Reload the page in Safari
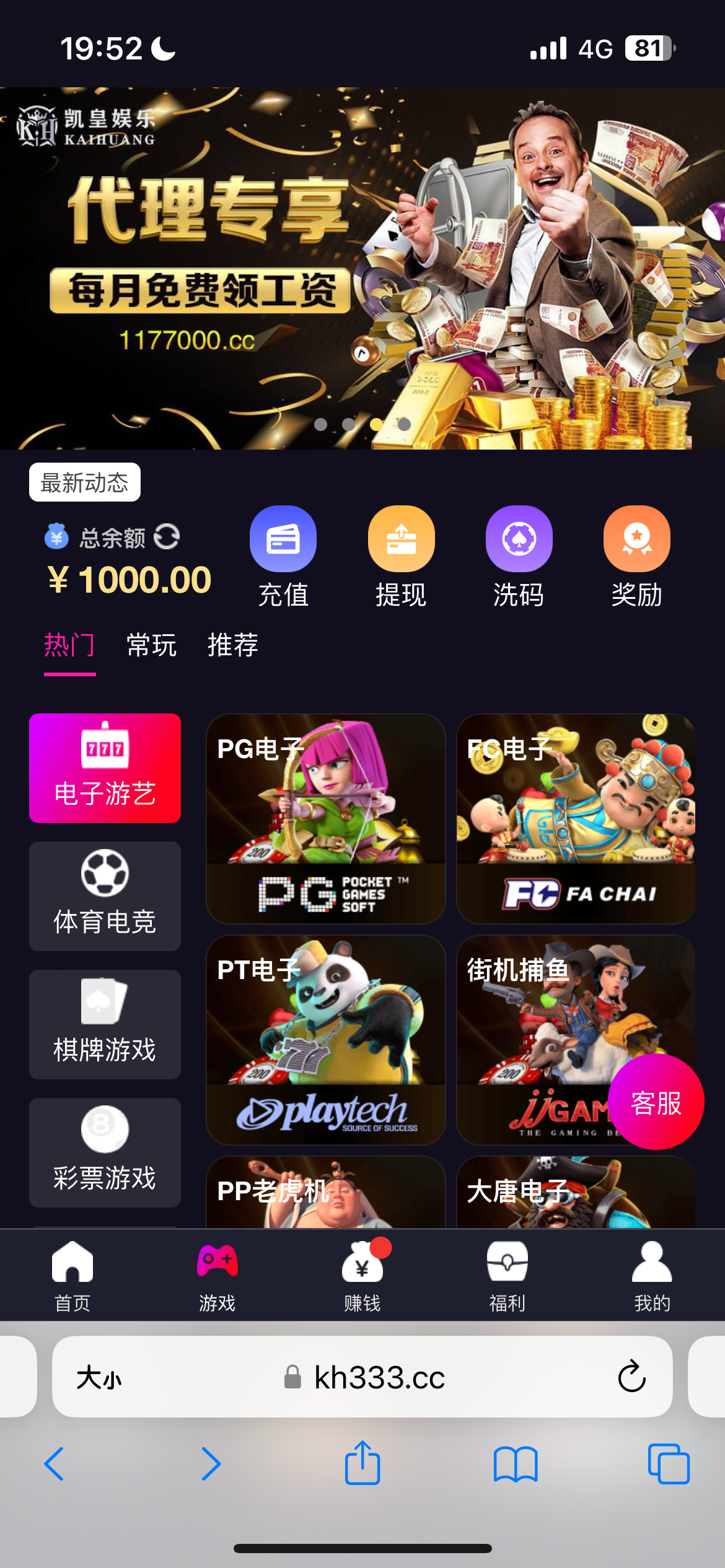Image resolution: width=725 pixels, height=1568 pixels. click(631, 1377)
